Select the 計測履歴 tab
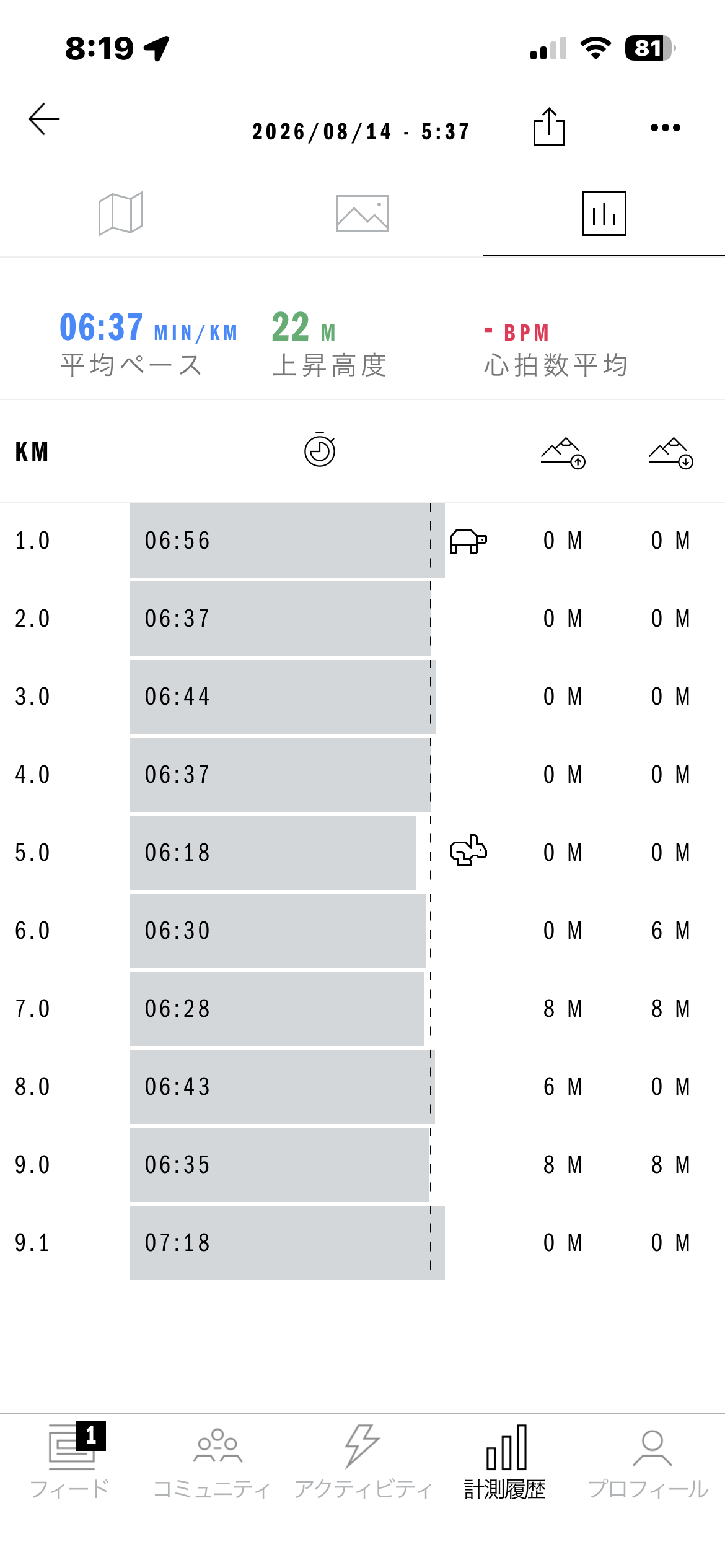Screen dimensions: 725x1568 click(x=506, y=1461)
